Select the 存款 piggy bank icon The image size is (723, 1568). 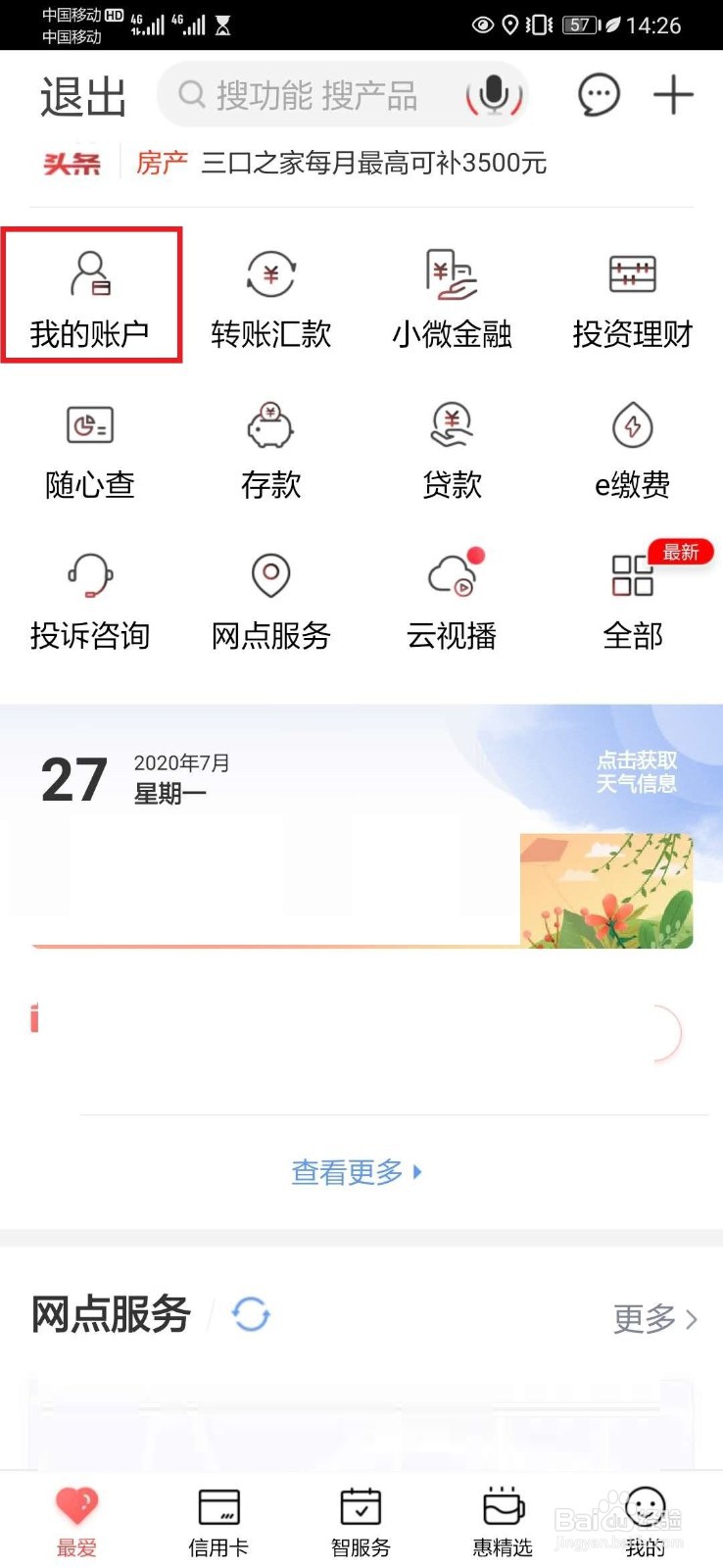click(270, 446)
